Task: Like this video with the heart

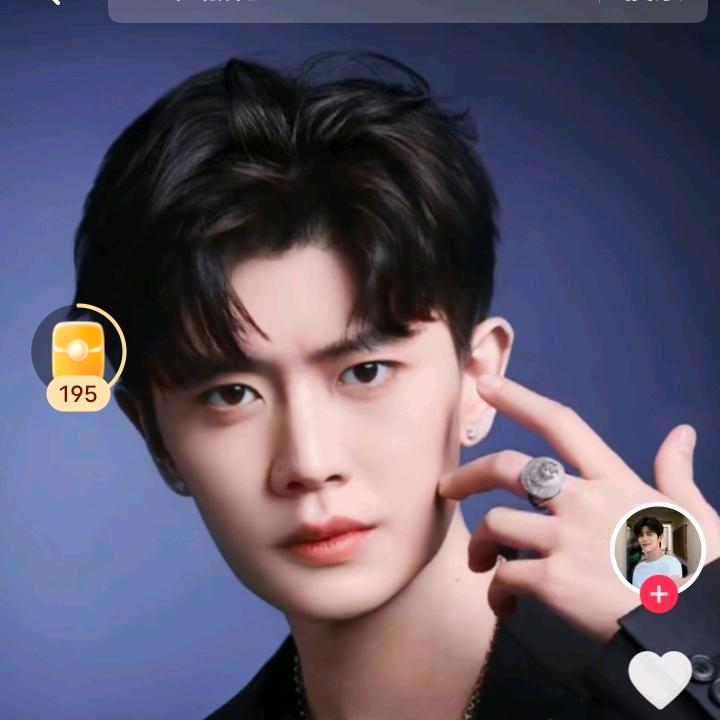Action: point(660,678)
